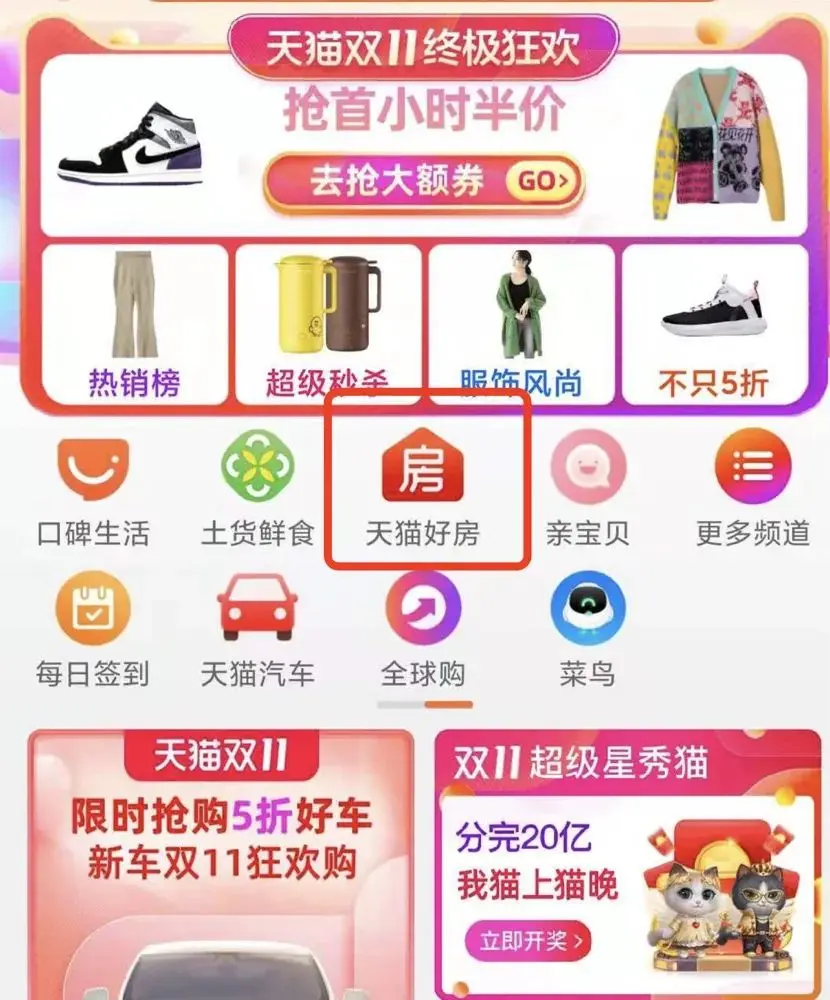Show 更多频道
The width and height of the screenshot is (830, 1000).
(753, 490)
